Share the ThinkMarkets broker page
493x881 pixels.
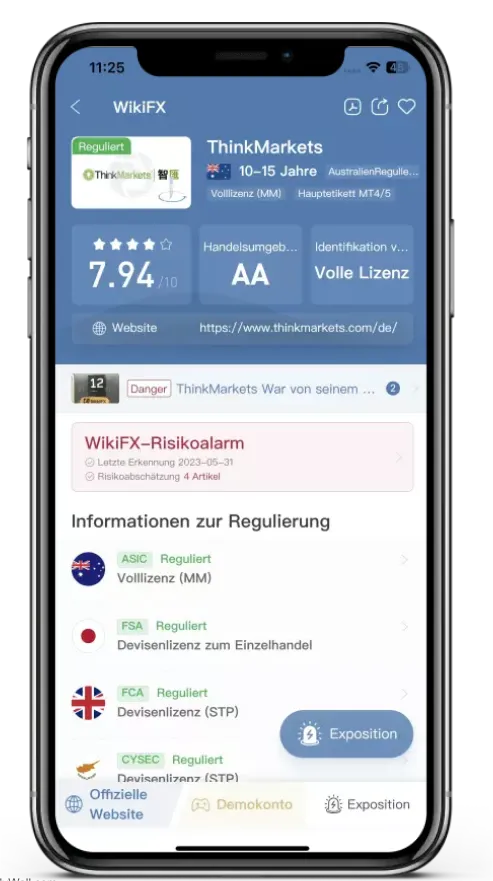coord(380,106)
